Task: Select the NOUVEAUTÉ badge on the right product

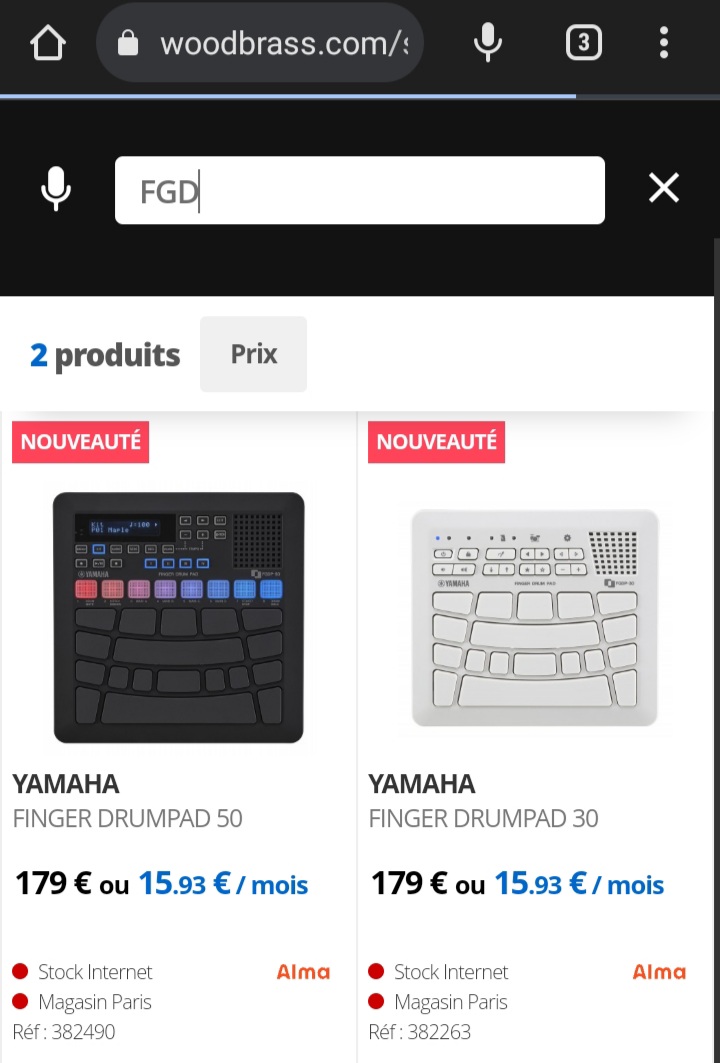Action: (x=436, y=442)
